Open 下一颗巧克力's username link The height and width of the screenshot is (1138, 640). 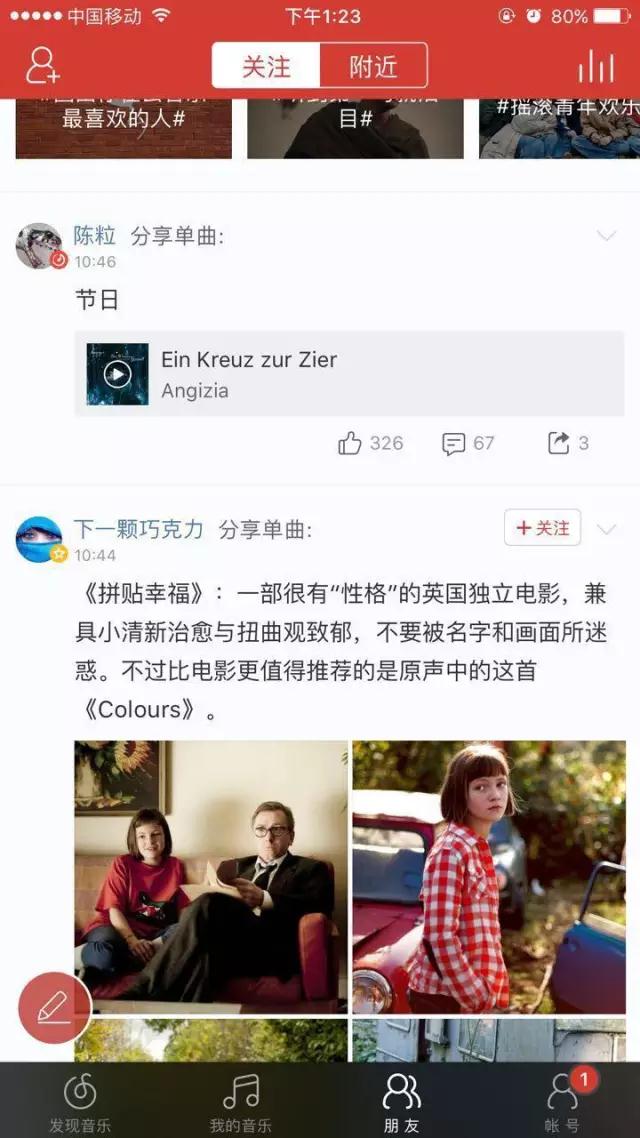139,529
